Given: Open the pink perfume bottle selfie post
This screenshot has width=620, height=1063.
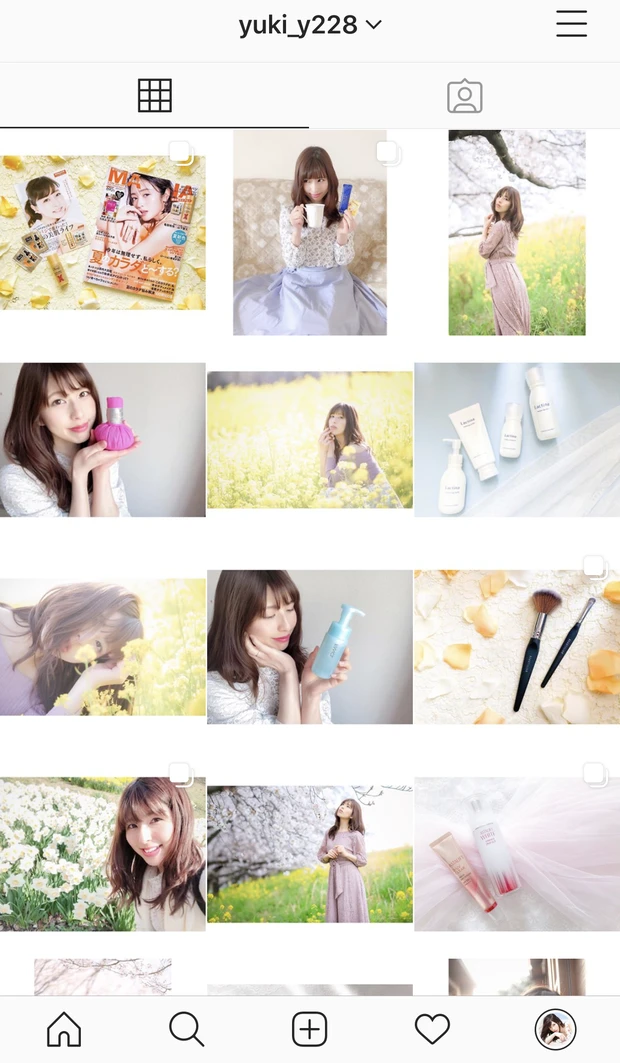Looking at the screenshot, I should [x=103, y=440].
